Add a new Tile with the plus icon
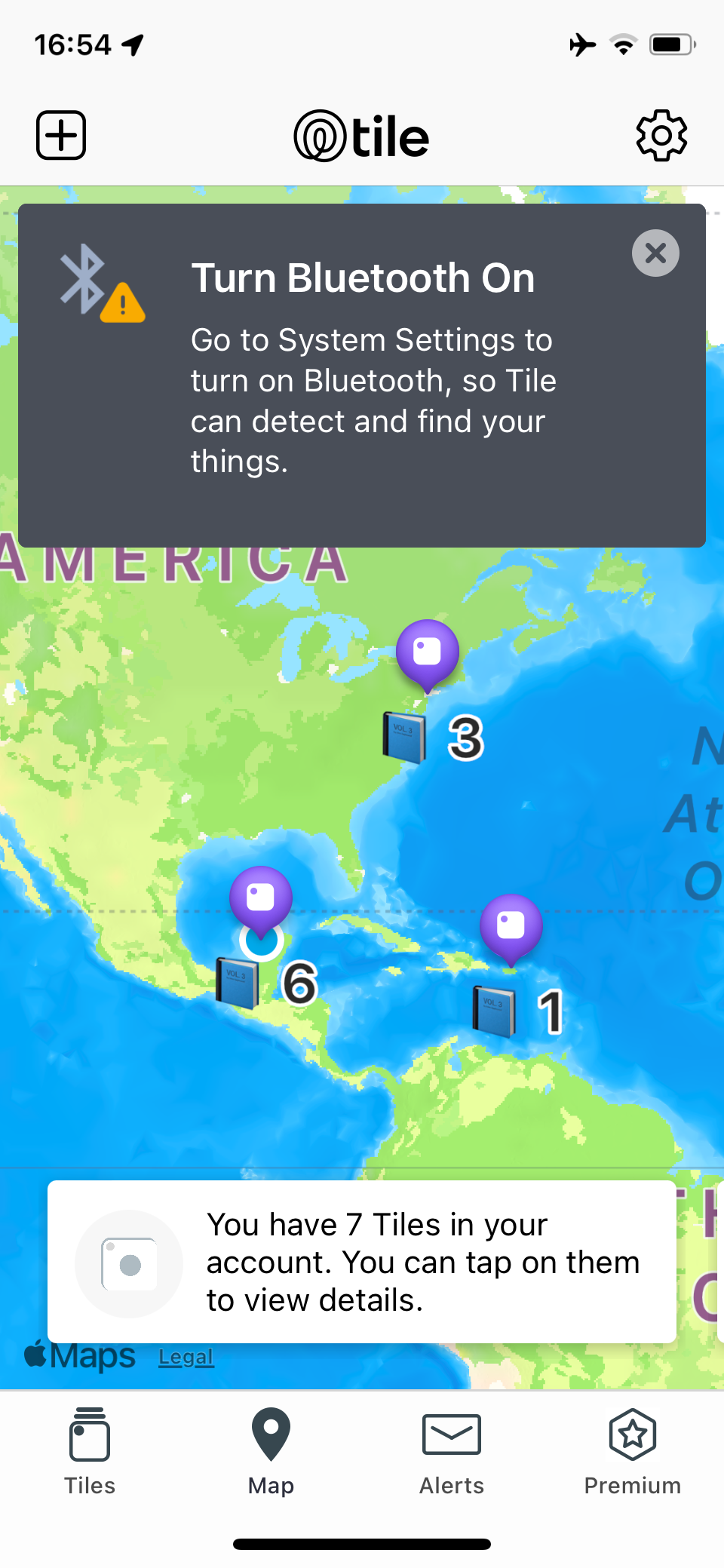Screen dimensions: 724x1568 click(x=61, y=136)
